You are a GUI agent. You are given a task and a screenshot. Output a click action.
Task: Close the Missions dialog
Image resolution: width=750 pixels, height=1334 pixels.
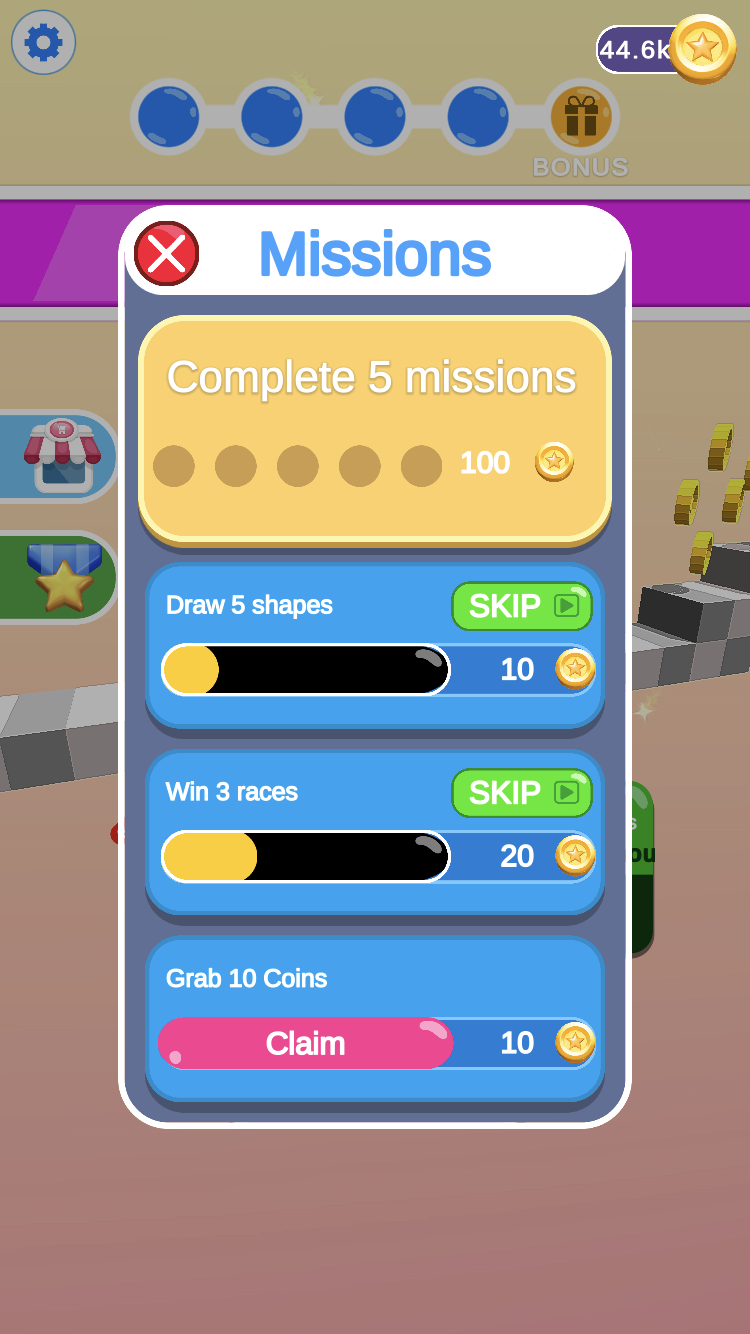[167, 254]
